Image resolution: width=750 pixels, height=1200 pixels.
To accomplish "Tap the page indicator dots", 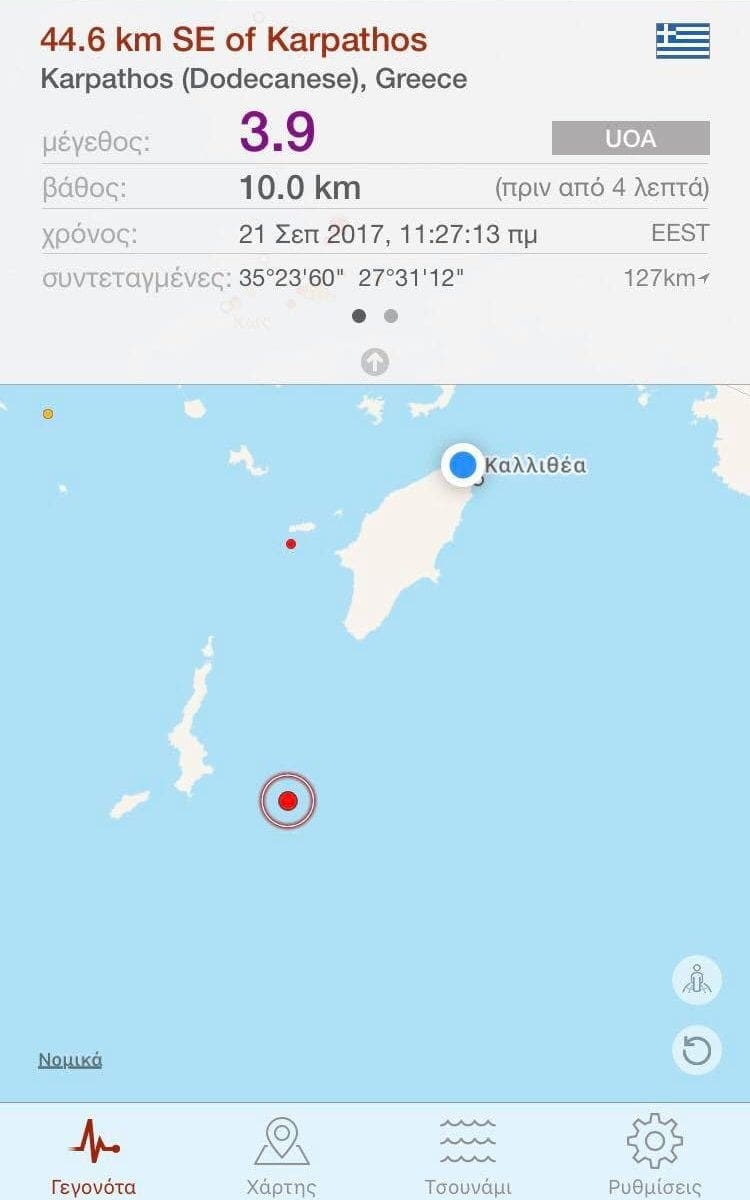I will tap(375, 316).
